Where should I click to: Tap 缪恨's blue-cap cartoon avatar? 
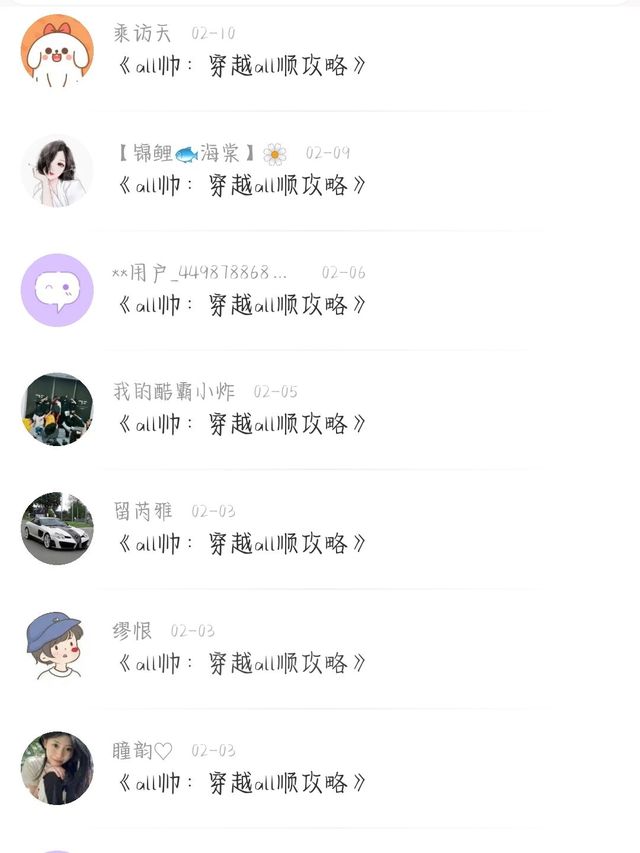[57, 648]
